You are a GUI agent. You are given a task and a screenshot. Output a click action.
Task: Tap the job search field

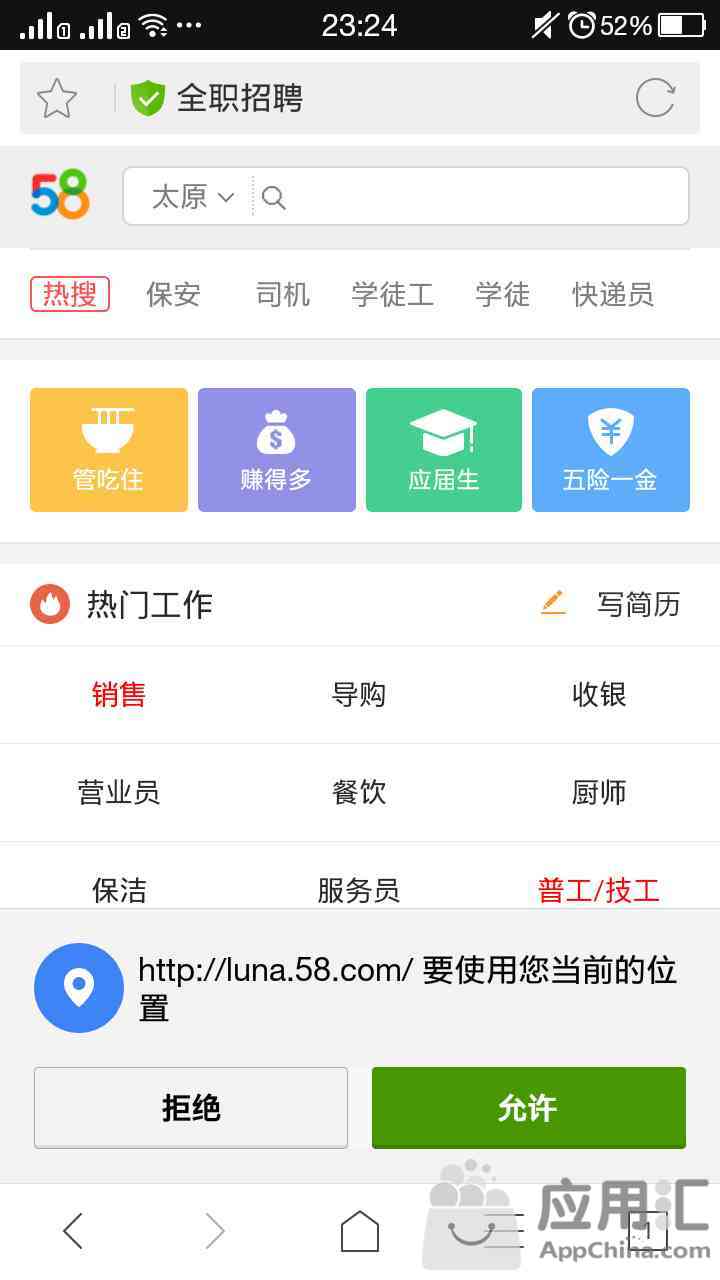click(470, 197)
